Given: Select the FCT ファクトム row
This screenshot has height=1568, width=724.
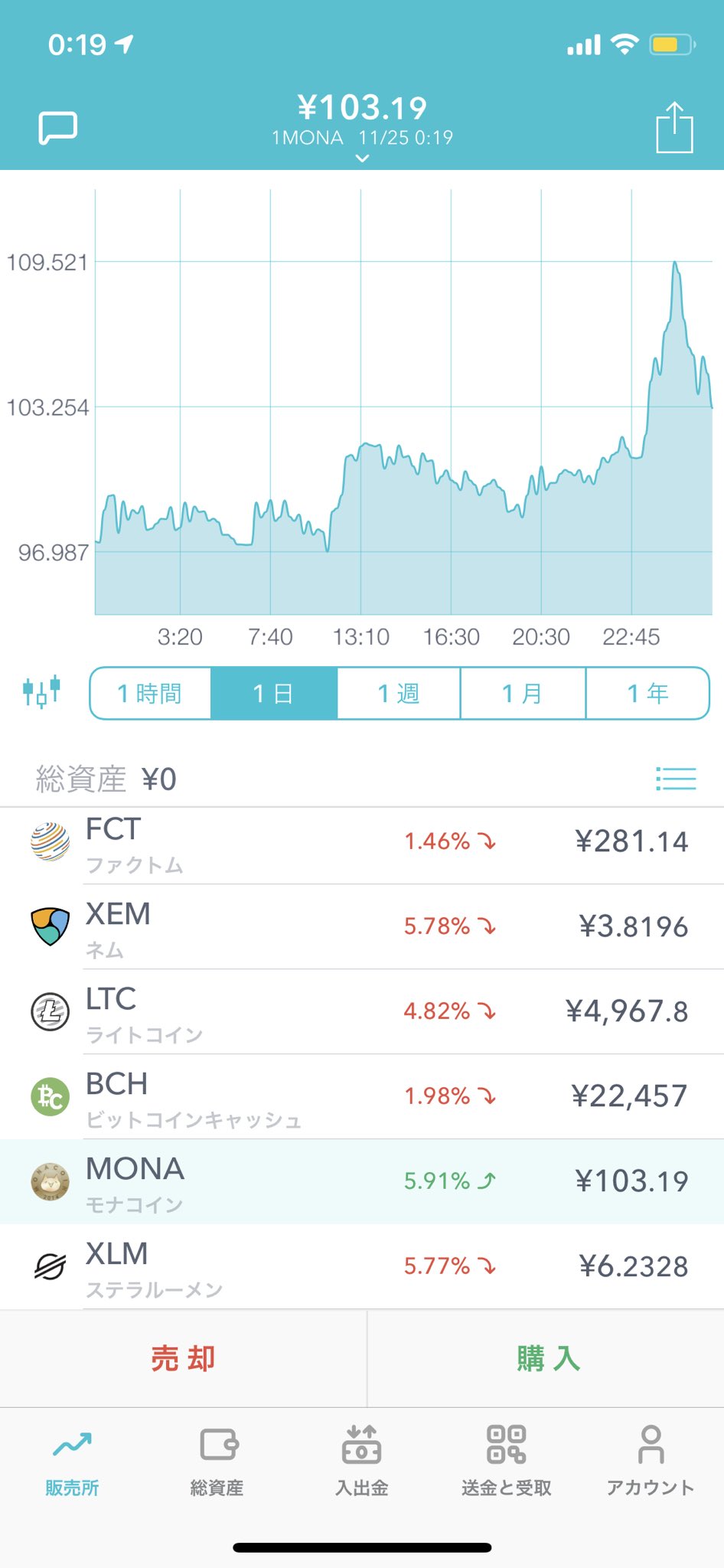Looking at the screenshot, I should pyautogui.click(x=362, y=844).
